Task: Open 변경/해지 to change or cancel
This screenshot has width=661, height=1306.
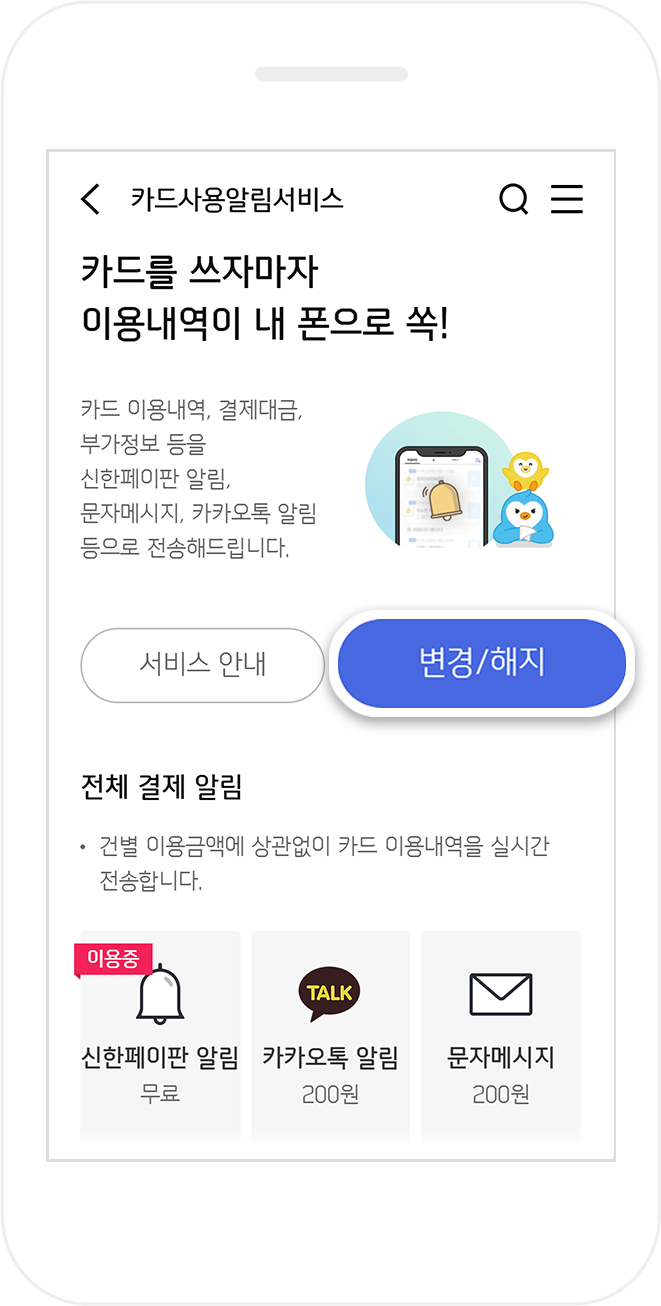Action: click(481, 663)
